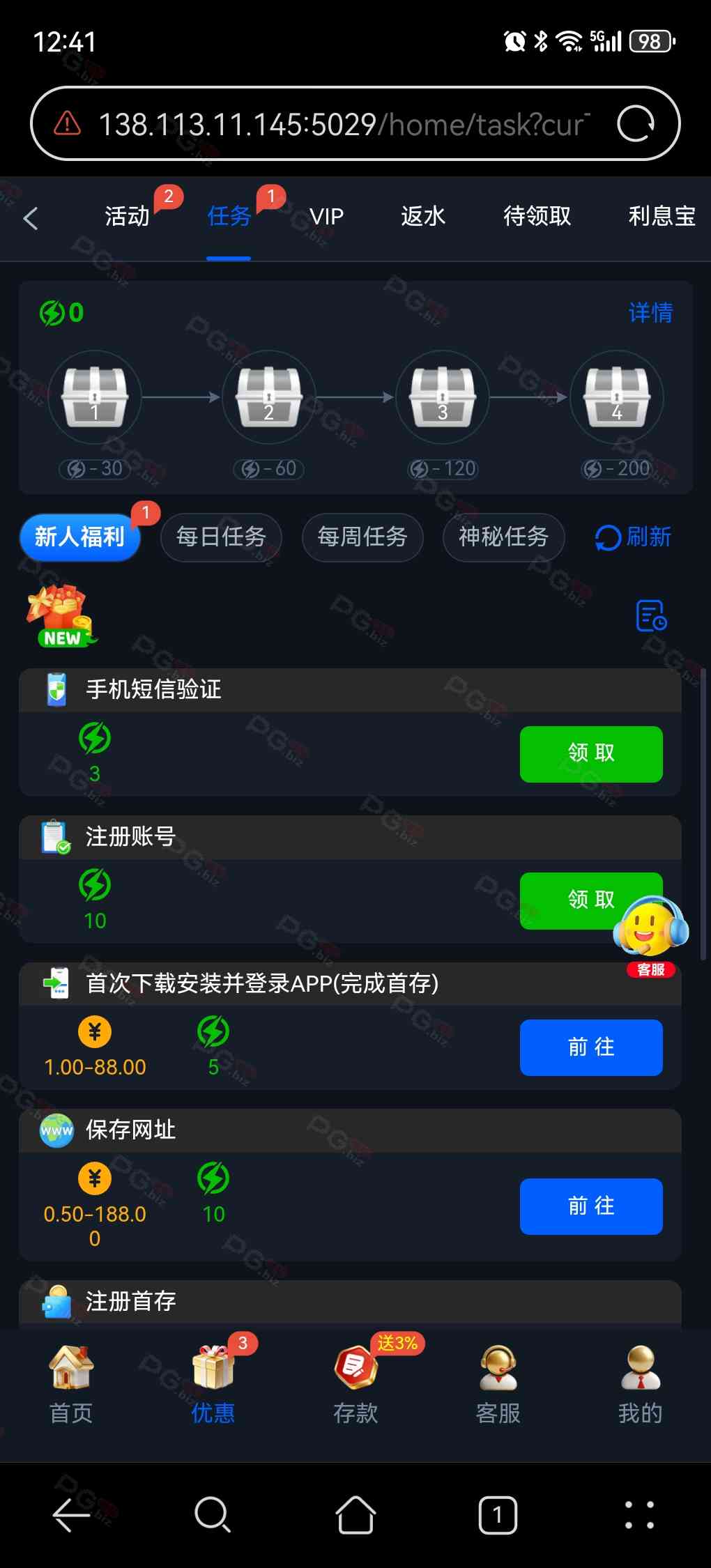This screenshot has width=711, height=1568.
Task: Tap 前往 for the 保存网址 task
Action: point(590,1206)
